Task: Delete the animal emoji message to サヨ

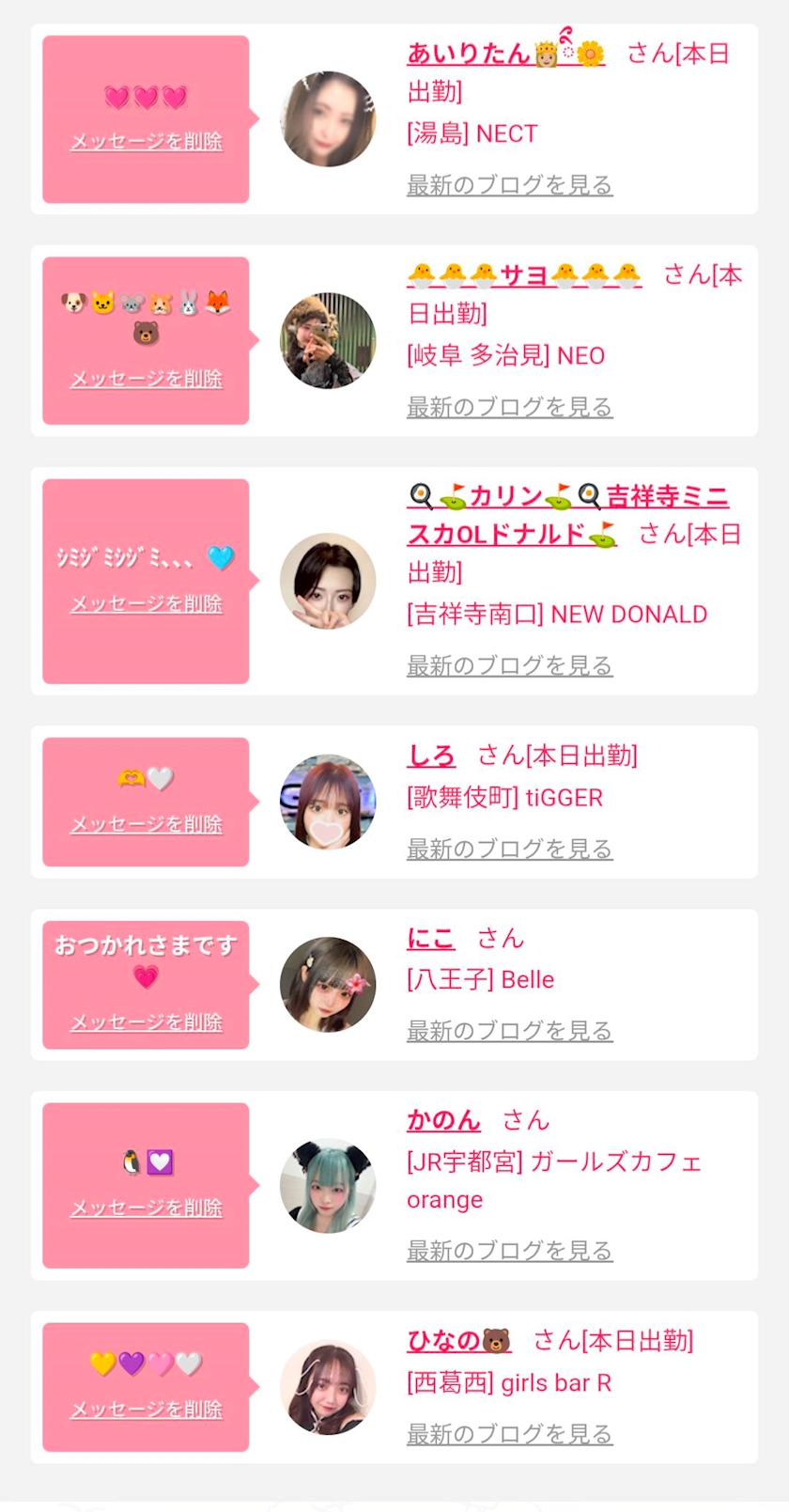Action: pos(147,379)
